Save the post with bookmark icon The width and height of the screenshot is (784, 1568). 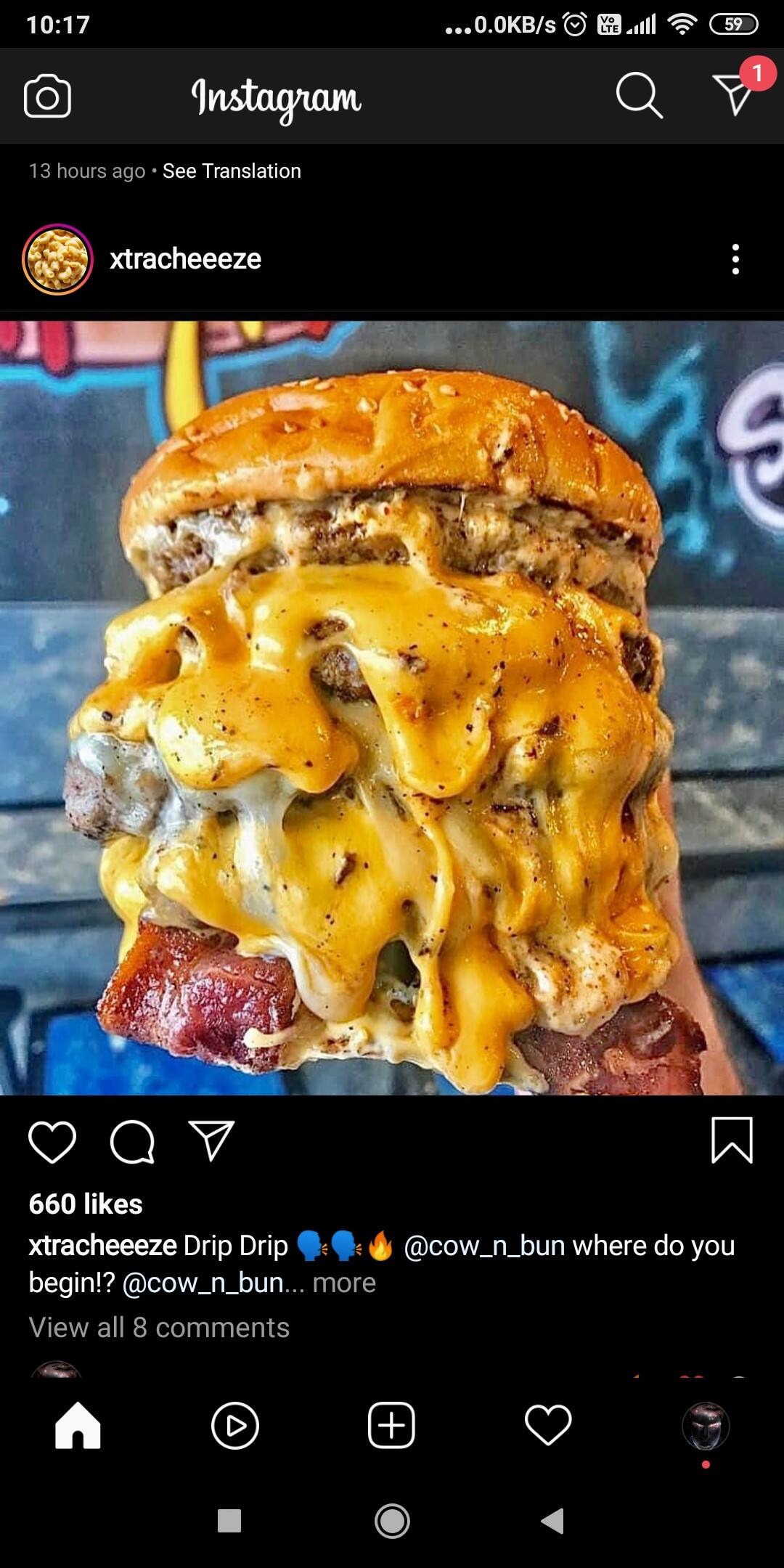tap(732, 1140)
